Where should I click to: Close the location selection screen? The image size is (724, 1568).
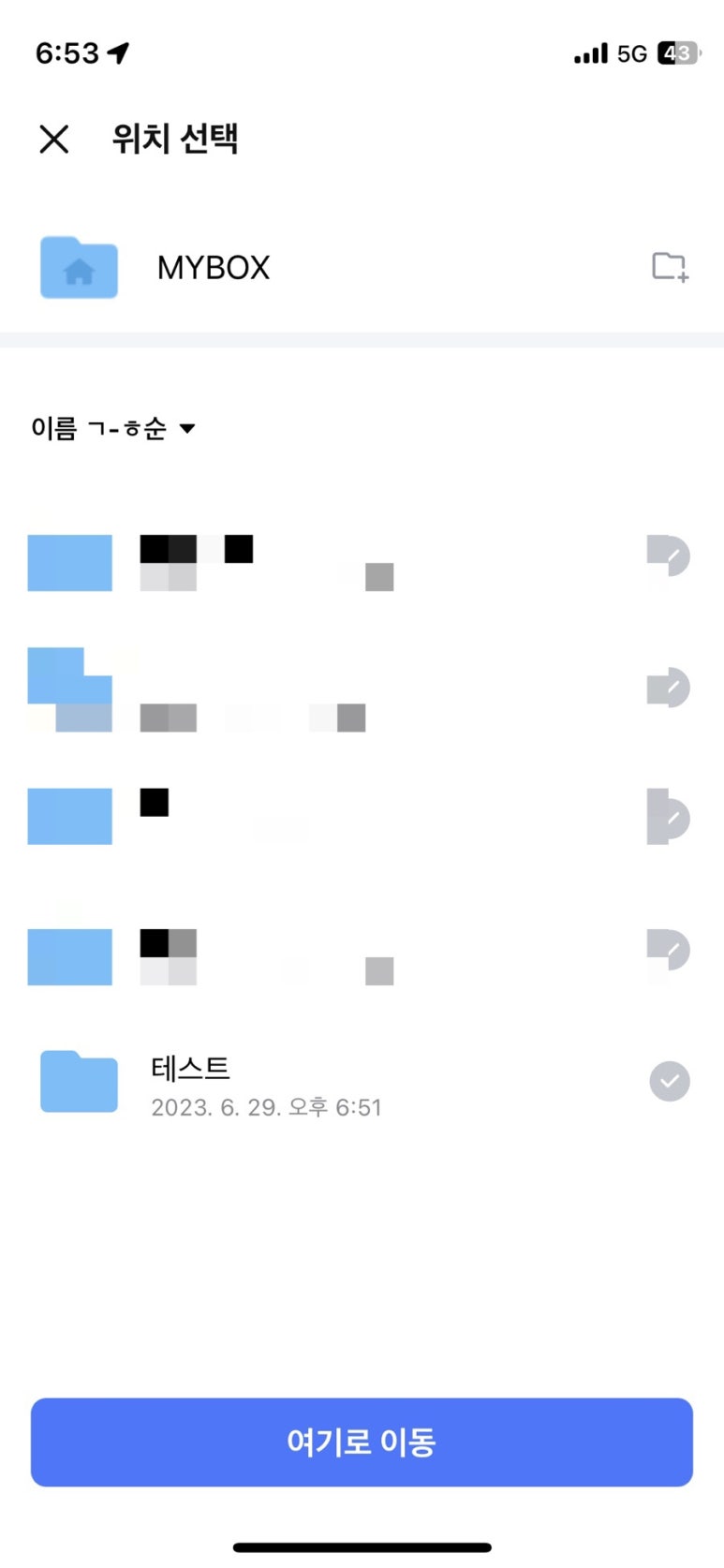pyautogui.click(x=54, y=139)
